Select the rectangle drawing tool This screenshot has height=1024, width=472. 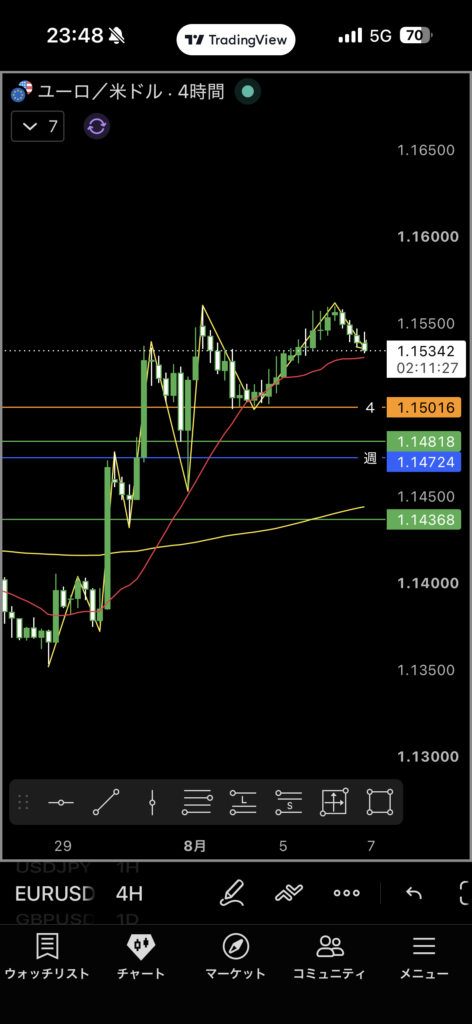click(x=380, y=802)
